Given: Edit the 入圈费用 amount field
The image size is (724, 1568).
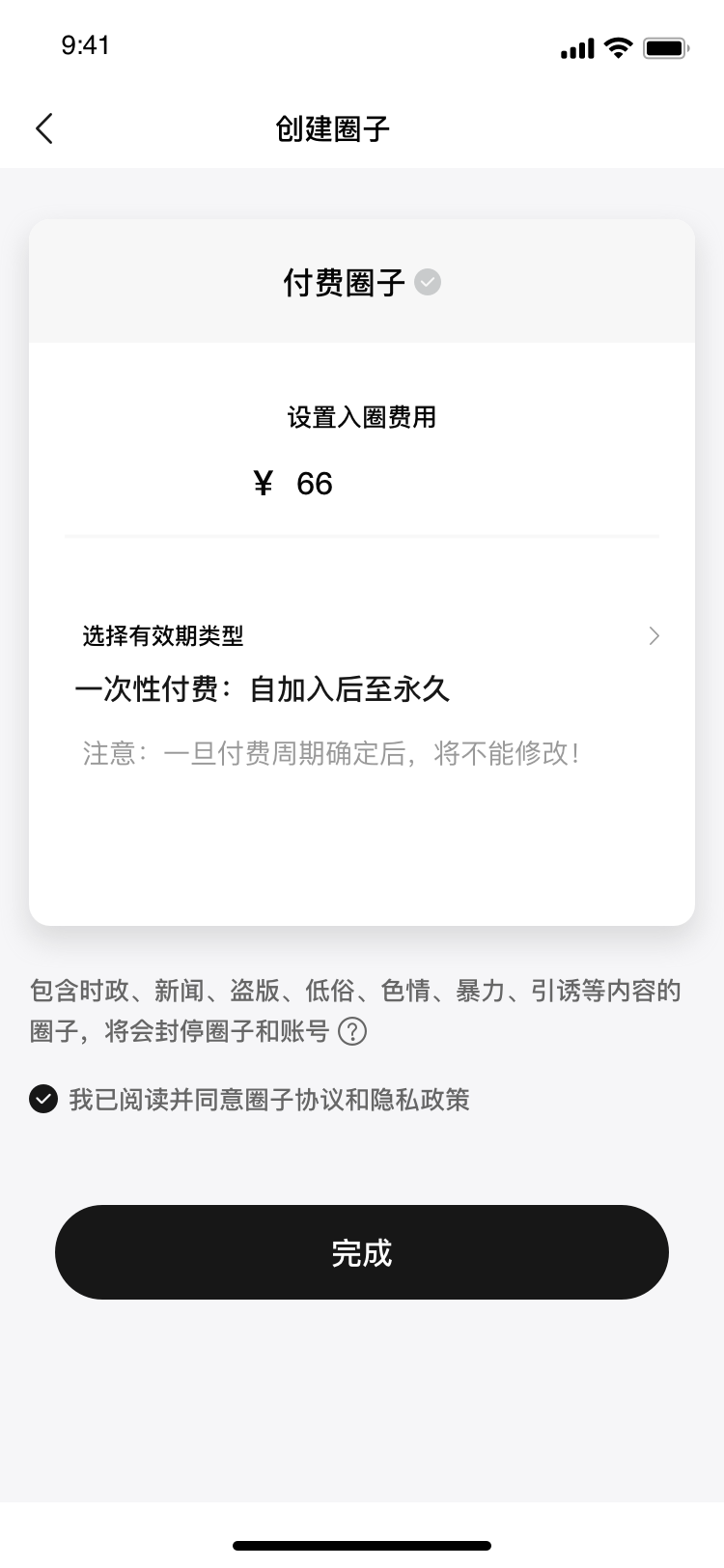Looking at the screenshot, I should tap(315, 484).
